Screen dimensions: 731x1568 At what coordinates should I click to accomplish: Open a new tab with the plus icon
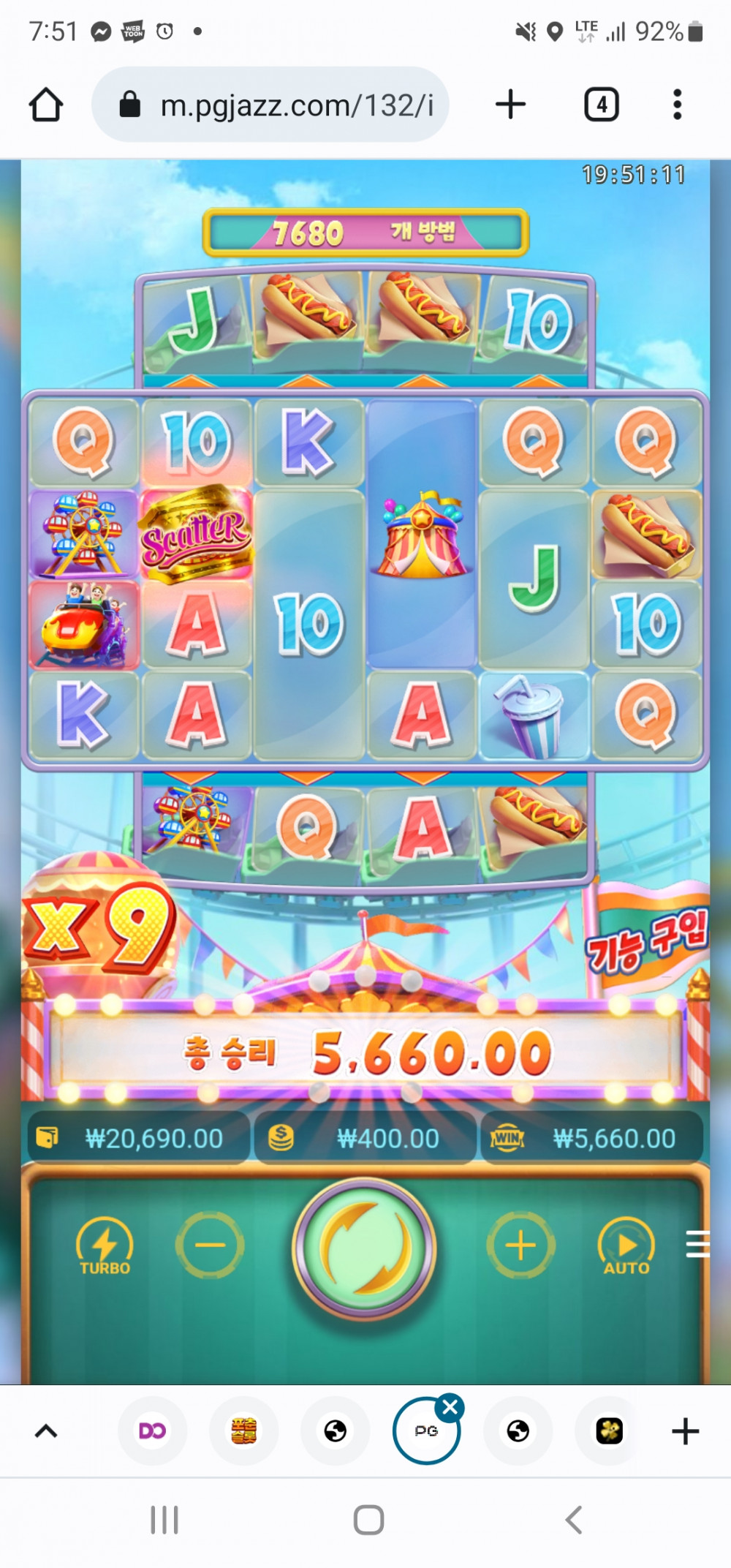pos(510,105)
